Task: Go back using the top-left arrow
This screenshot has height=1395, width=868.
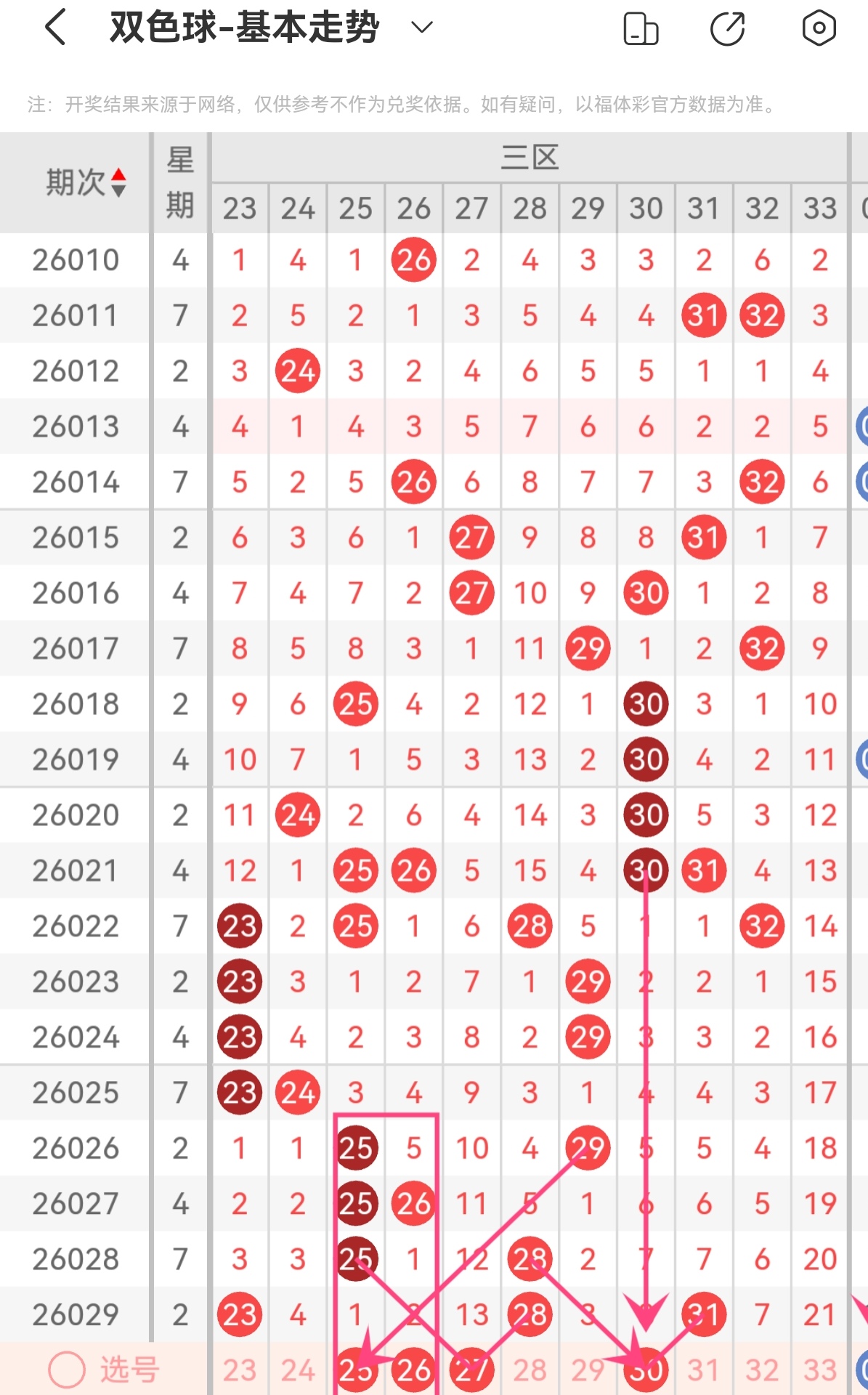Action: point(56,28)
